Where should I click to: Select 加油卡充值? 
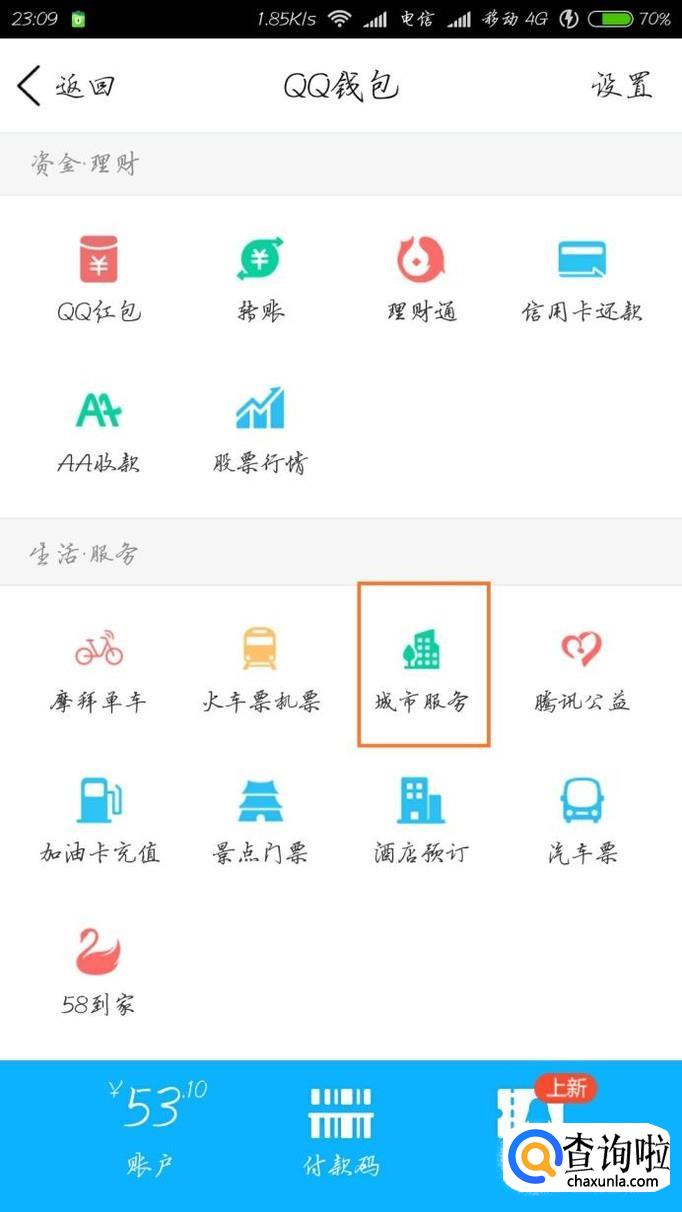(99, 820)
